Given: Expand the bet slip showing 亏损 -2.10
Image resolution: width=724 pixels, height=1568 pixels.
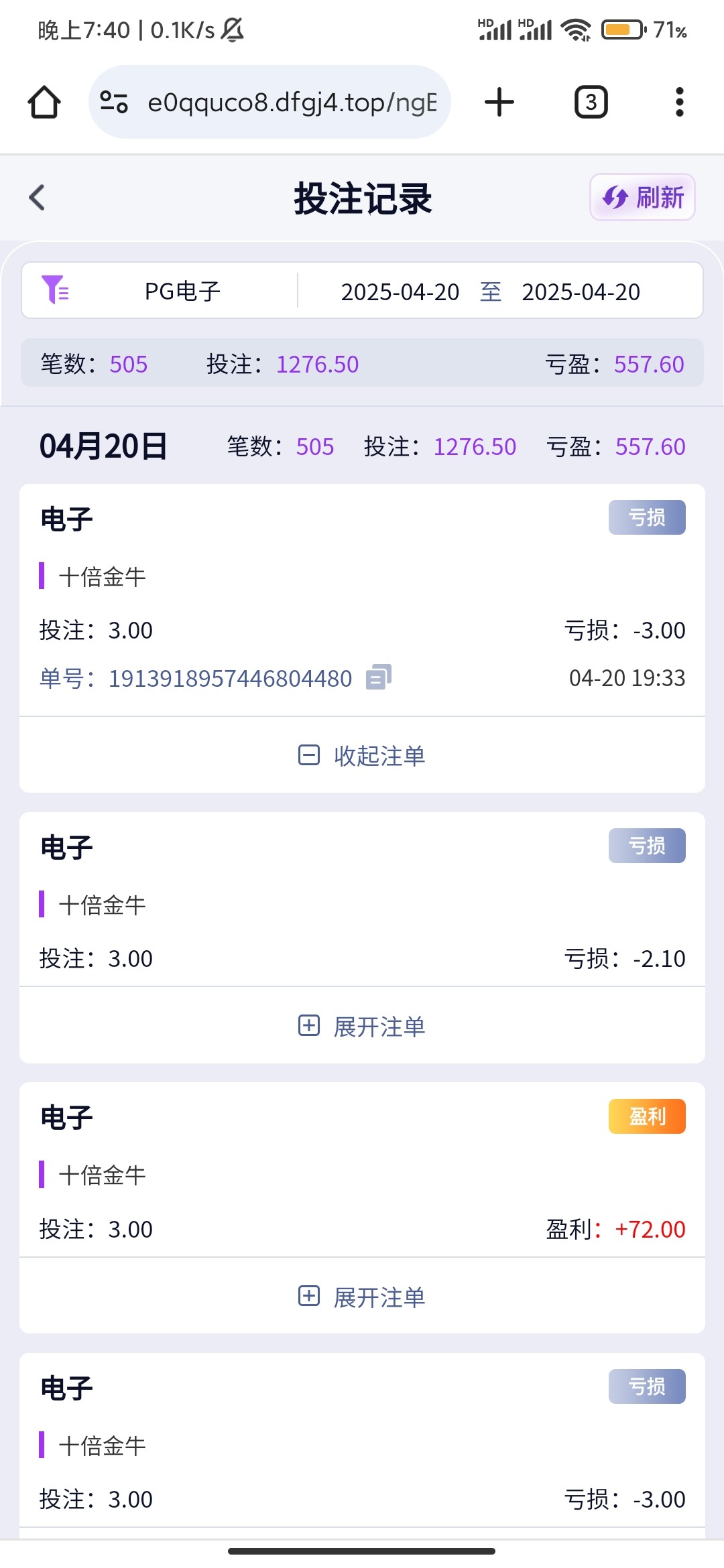Looking at the screenshot, I should click(362, 1026).
